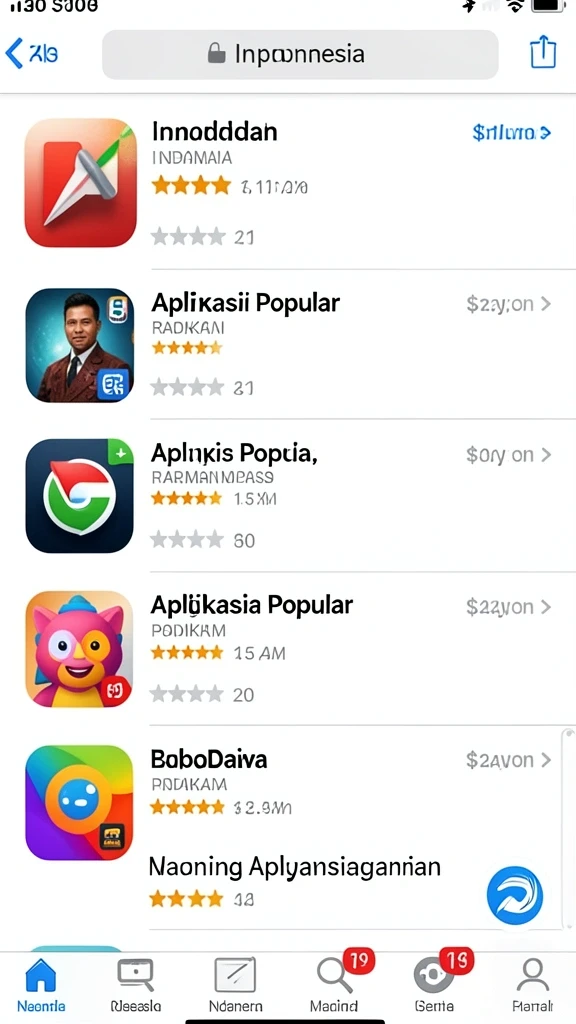Open the Aplnkis Popuia app listing

[288, 496]
